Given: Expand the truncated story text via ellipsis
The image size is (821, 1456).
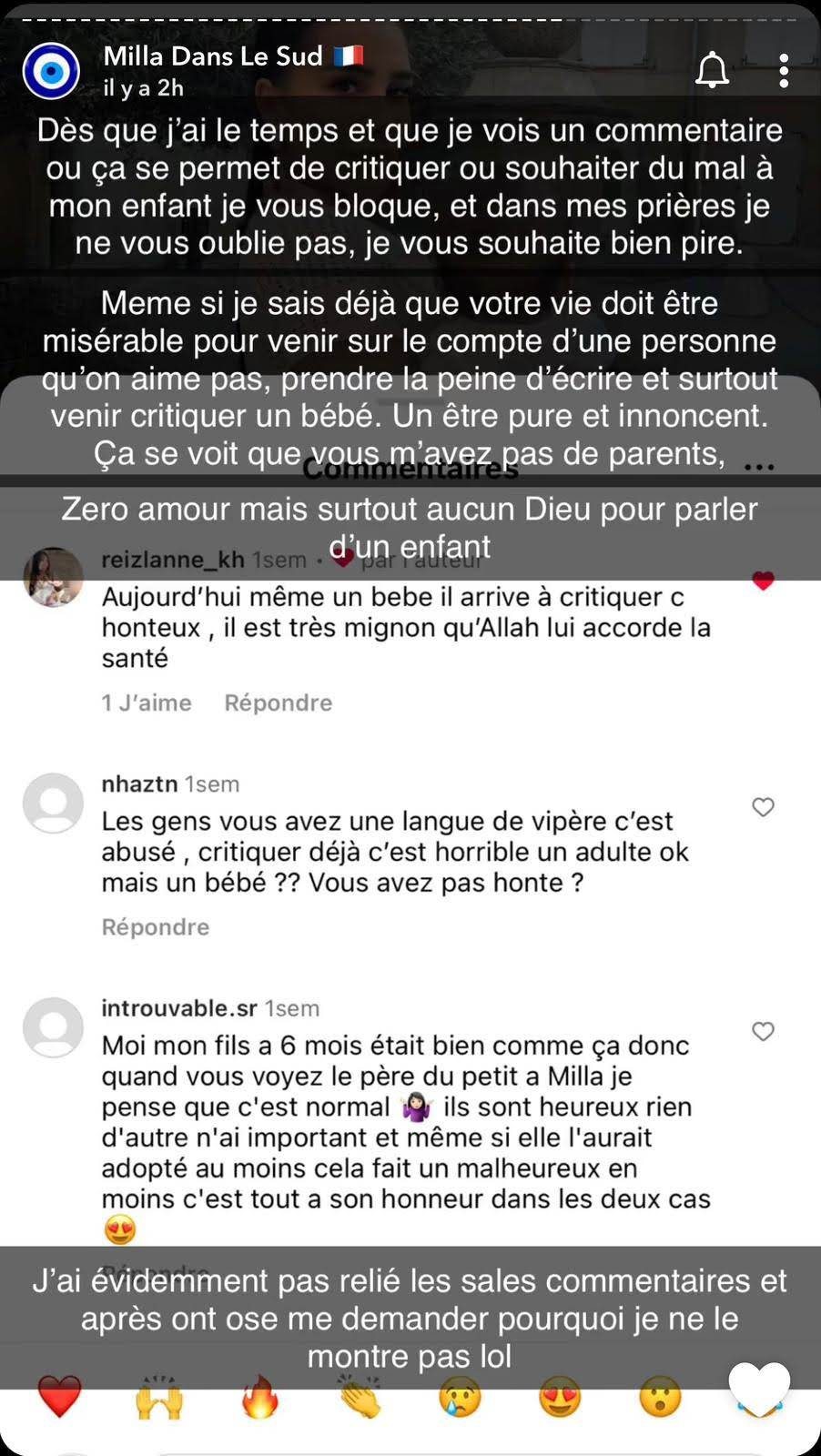Looking at the screenshot, I should tap(756, 464).
